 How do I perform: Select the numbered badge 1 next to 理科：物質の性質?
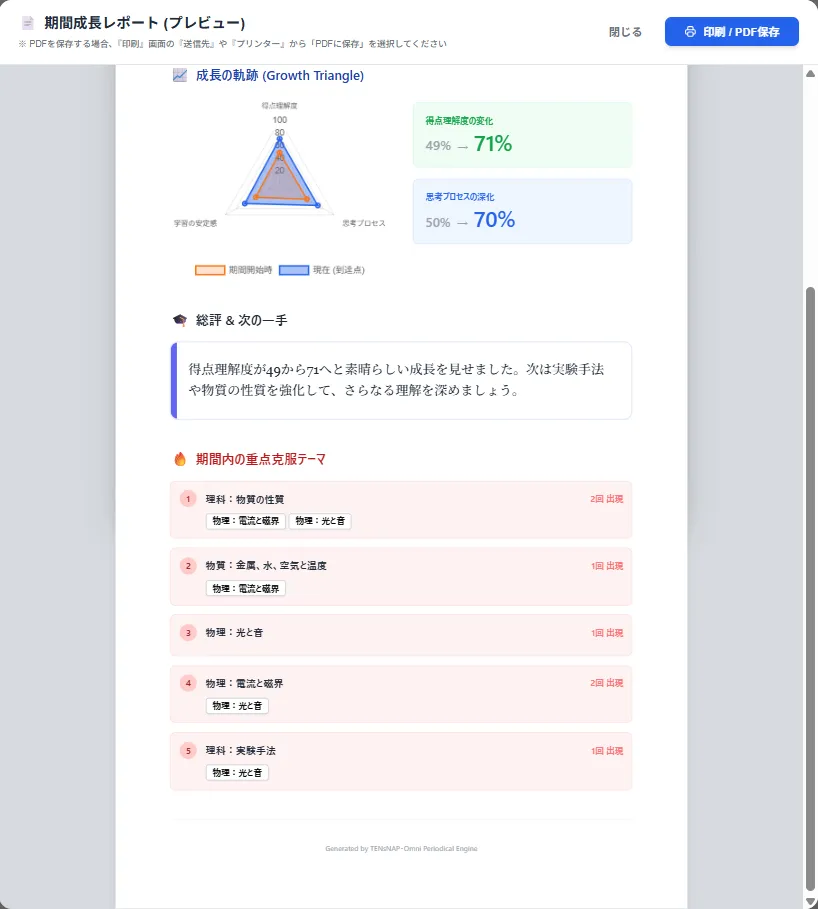[188, 498]
